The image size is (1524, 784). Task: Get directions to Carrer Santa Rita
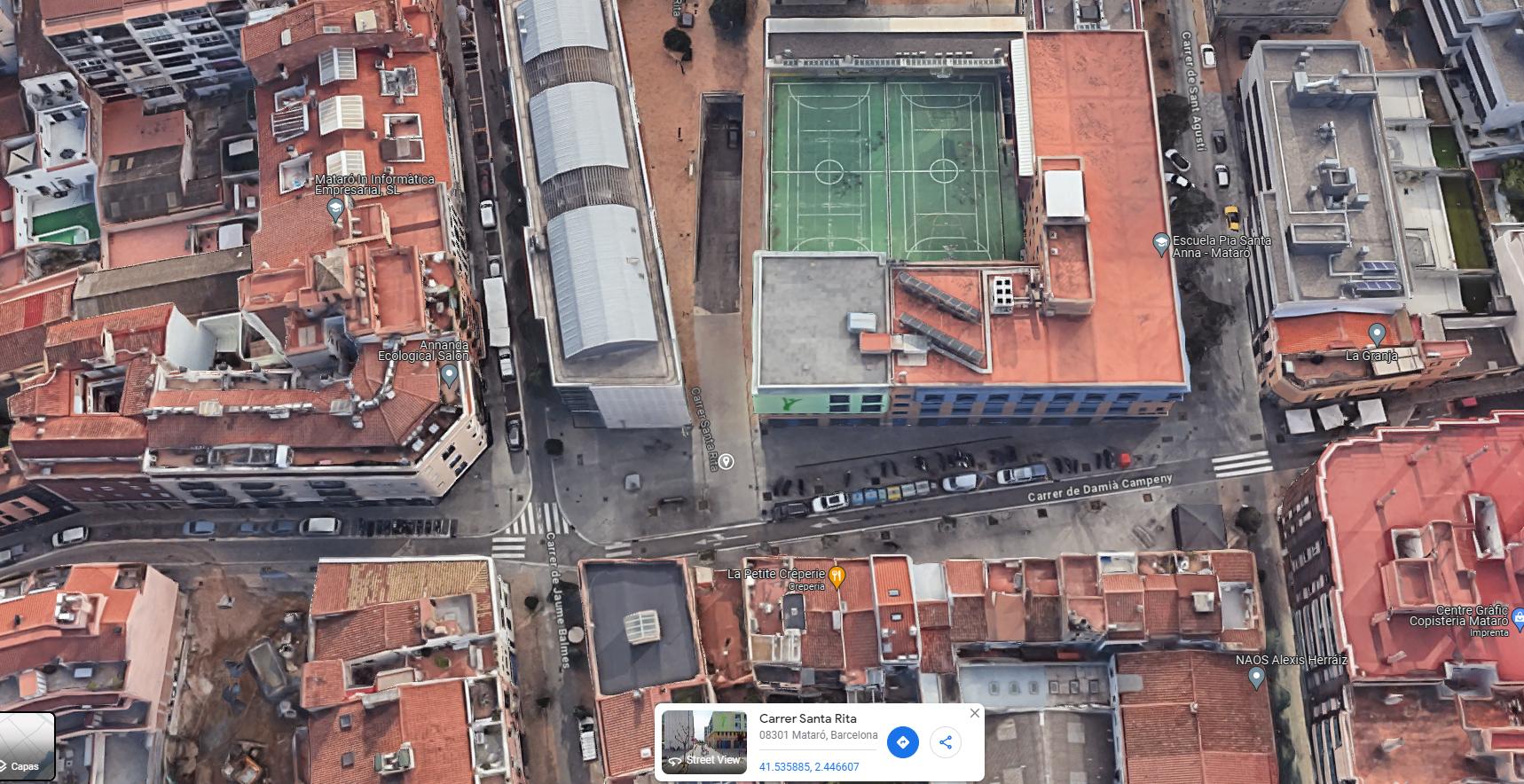point(902,742)
